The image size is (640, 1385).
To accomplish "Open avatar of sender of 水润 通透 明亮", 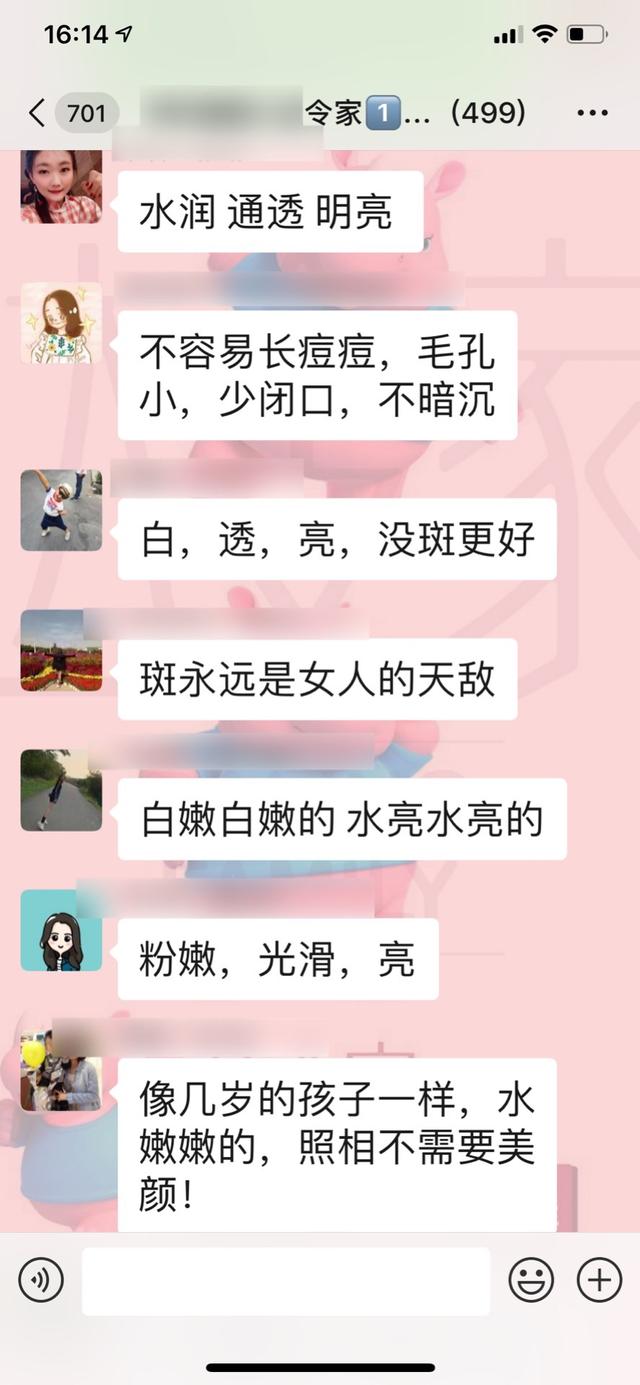I will pyautogui.click(x=61, y=186).
